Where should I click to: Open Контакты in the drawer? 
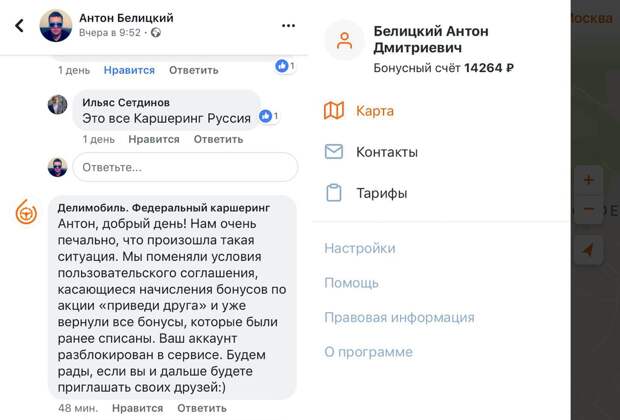pyautogui.click(x=386, y=152)
